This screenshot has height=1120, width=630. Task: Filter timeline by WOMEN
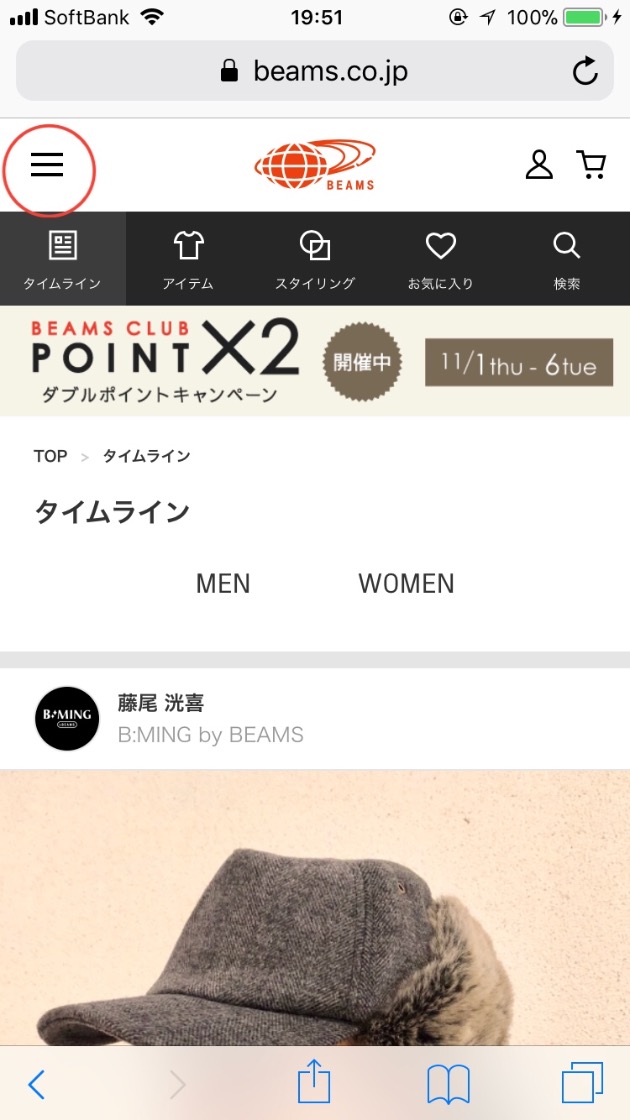click(x=406, y=584)
